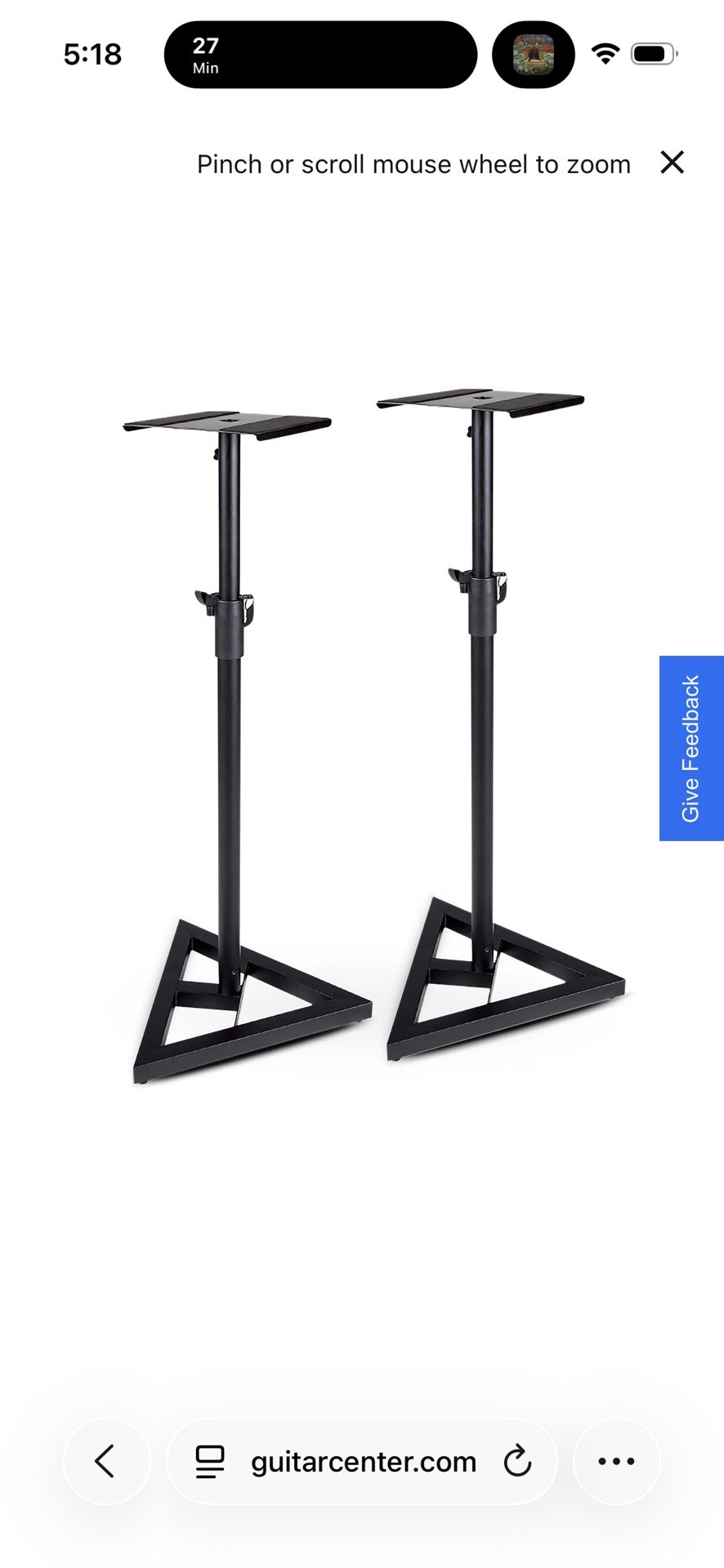Image resolution: width=724 pixels, height=1568 pixels.
Task: Open the Give Feedback panel
Action: pos(690,747)
